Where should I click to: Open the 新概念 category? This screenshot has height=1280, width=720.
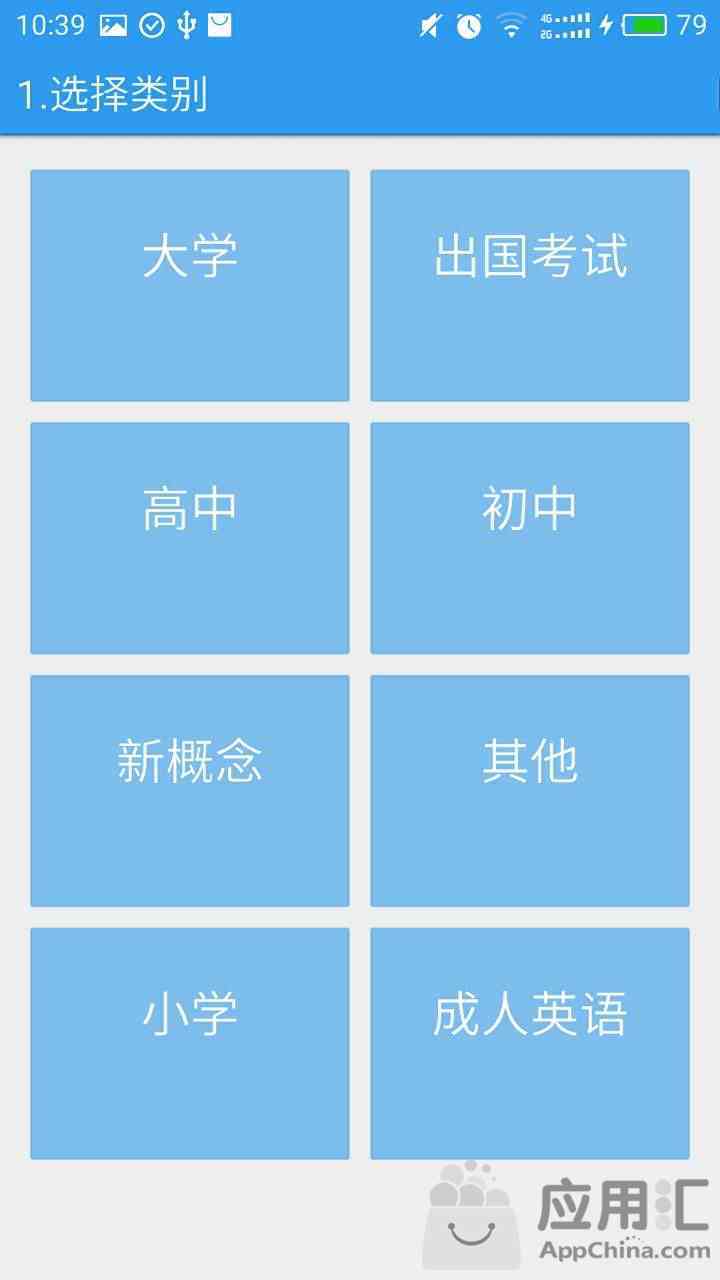pos(190,791)
